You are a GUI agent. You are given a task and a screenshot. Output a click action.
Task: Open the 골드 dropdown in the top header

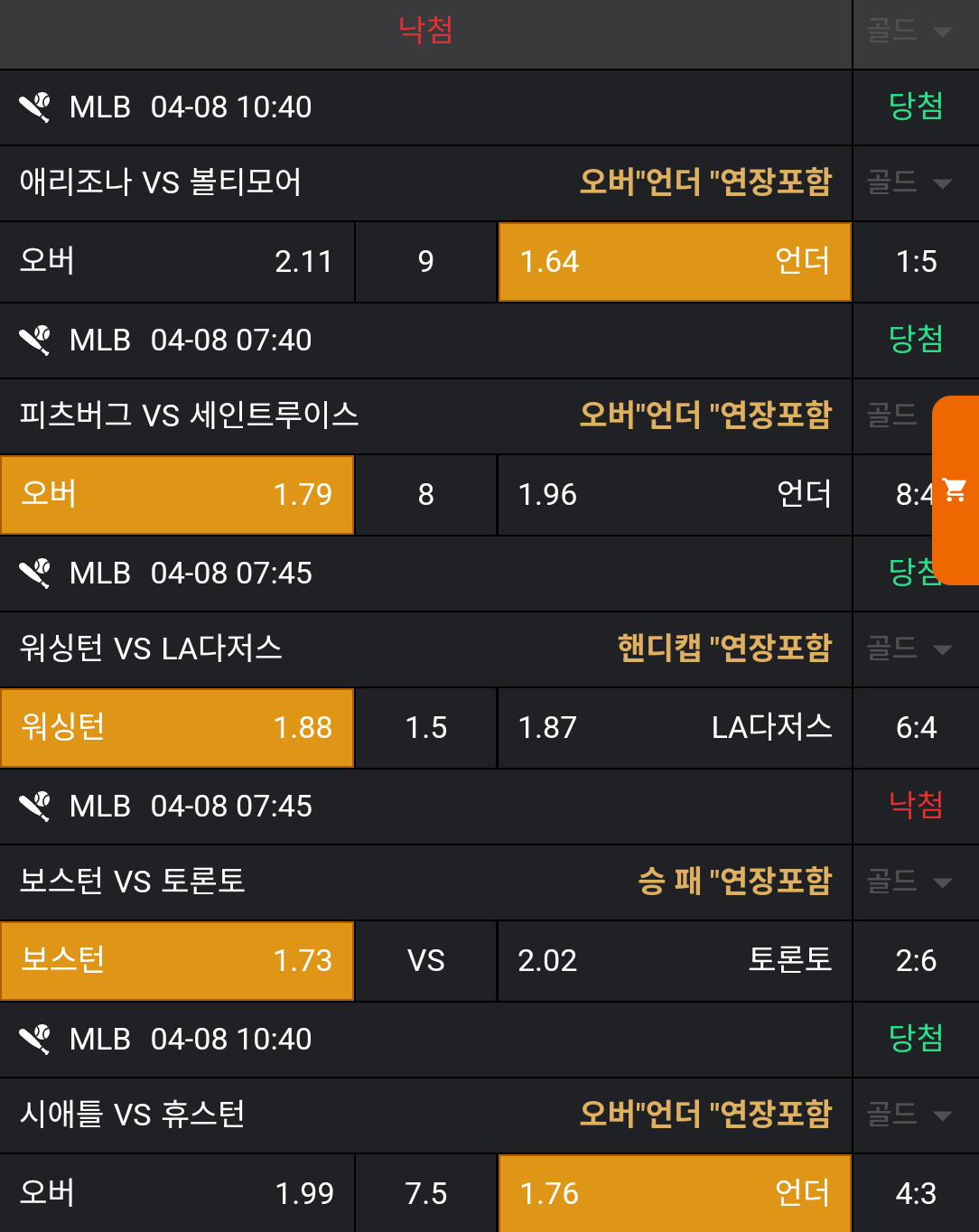pos(910,32)
